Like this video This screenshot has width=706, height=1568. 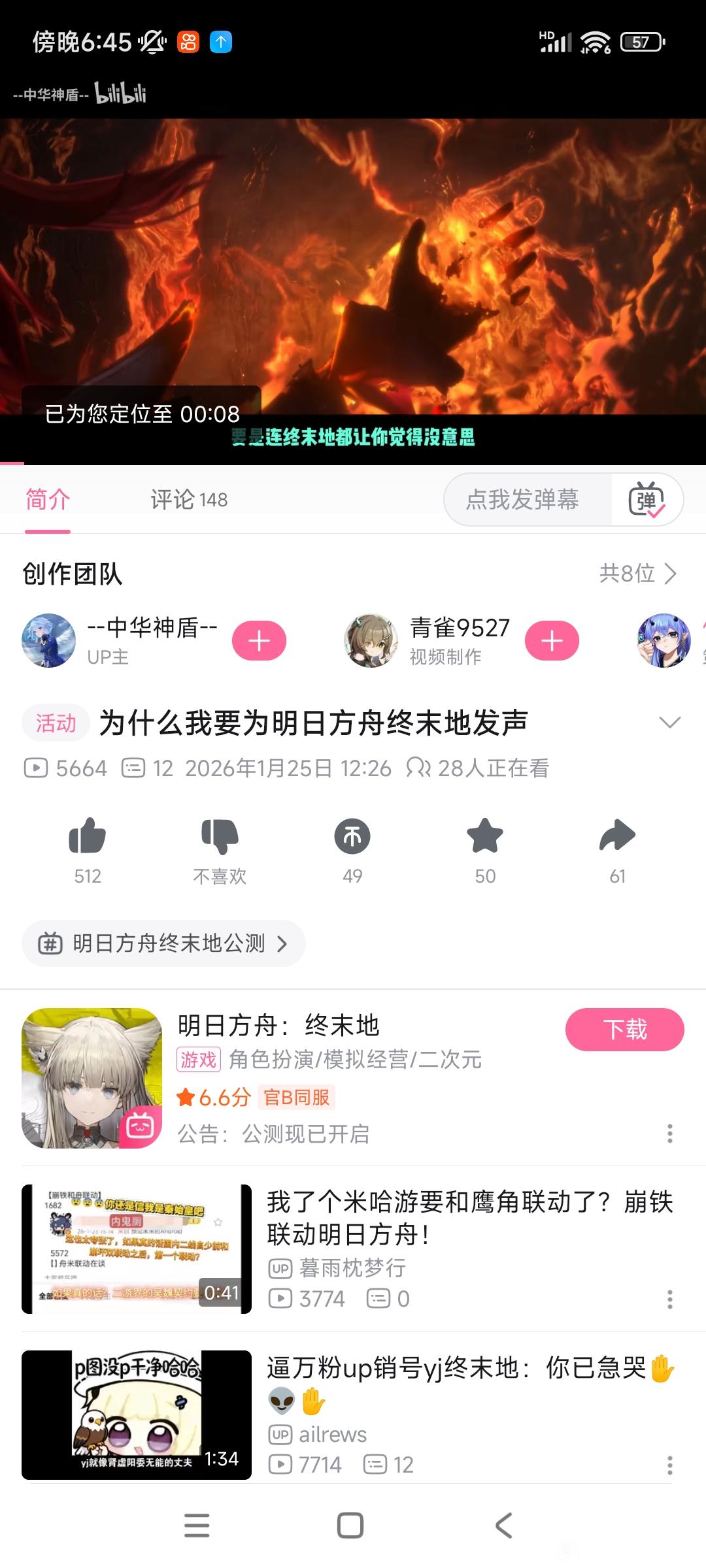click(x=88, y=836)
